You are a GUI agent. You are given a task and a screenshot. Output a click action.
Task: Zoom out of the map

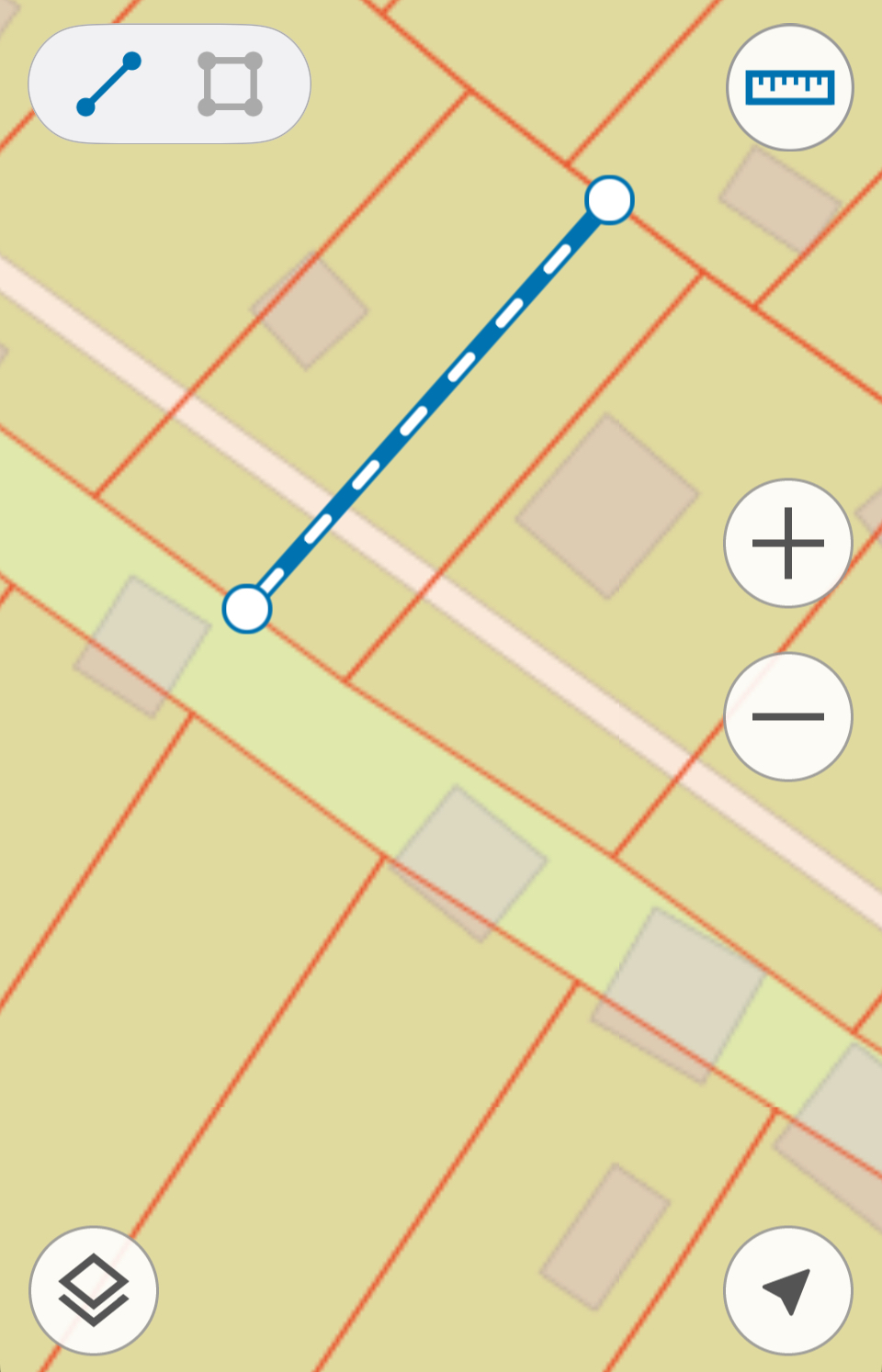pos(787,716)
